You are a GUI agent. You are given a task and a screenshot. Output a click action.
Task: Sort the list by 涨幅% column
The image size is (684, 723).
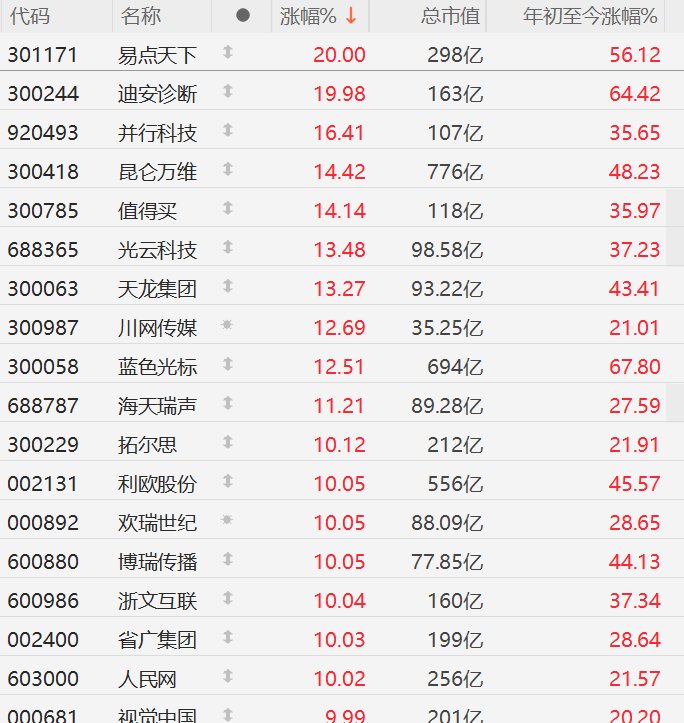point(318,16)
